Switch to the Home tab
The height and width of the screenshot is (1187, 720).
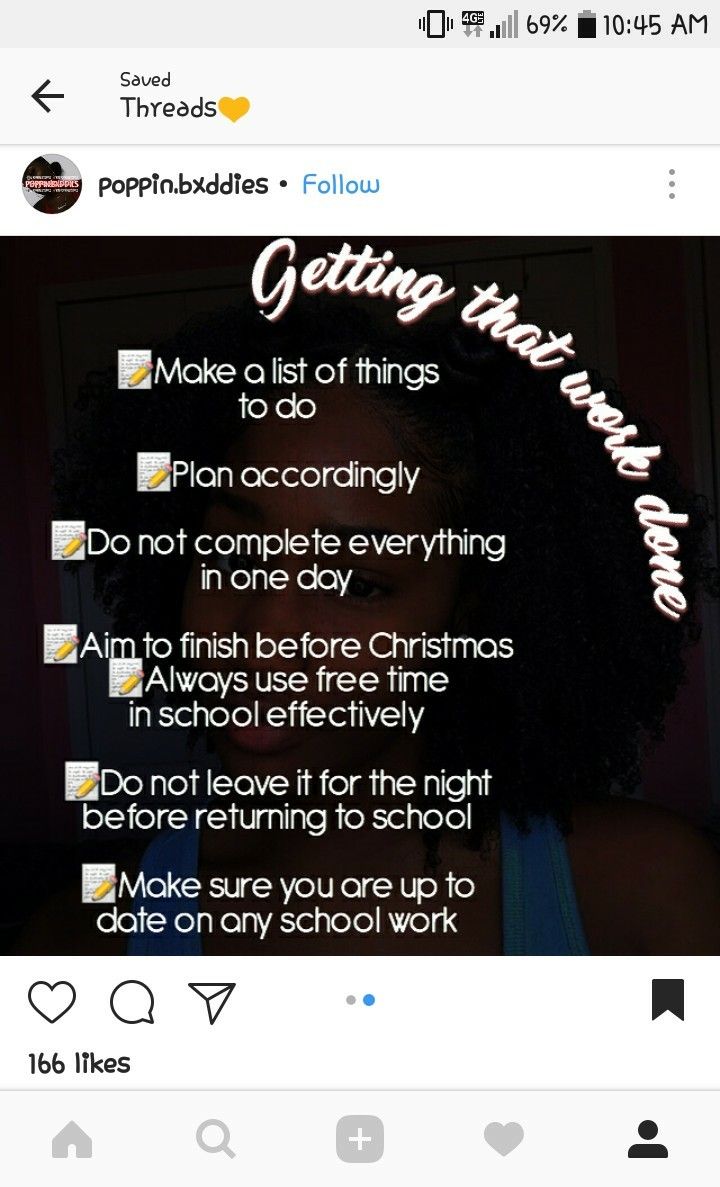point(72,1139)
